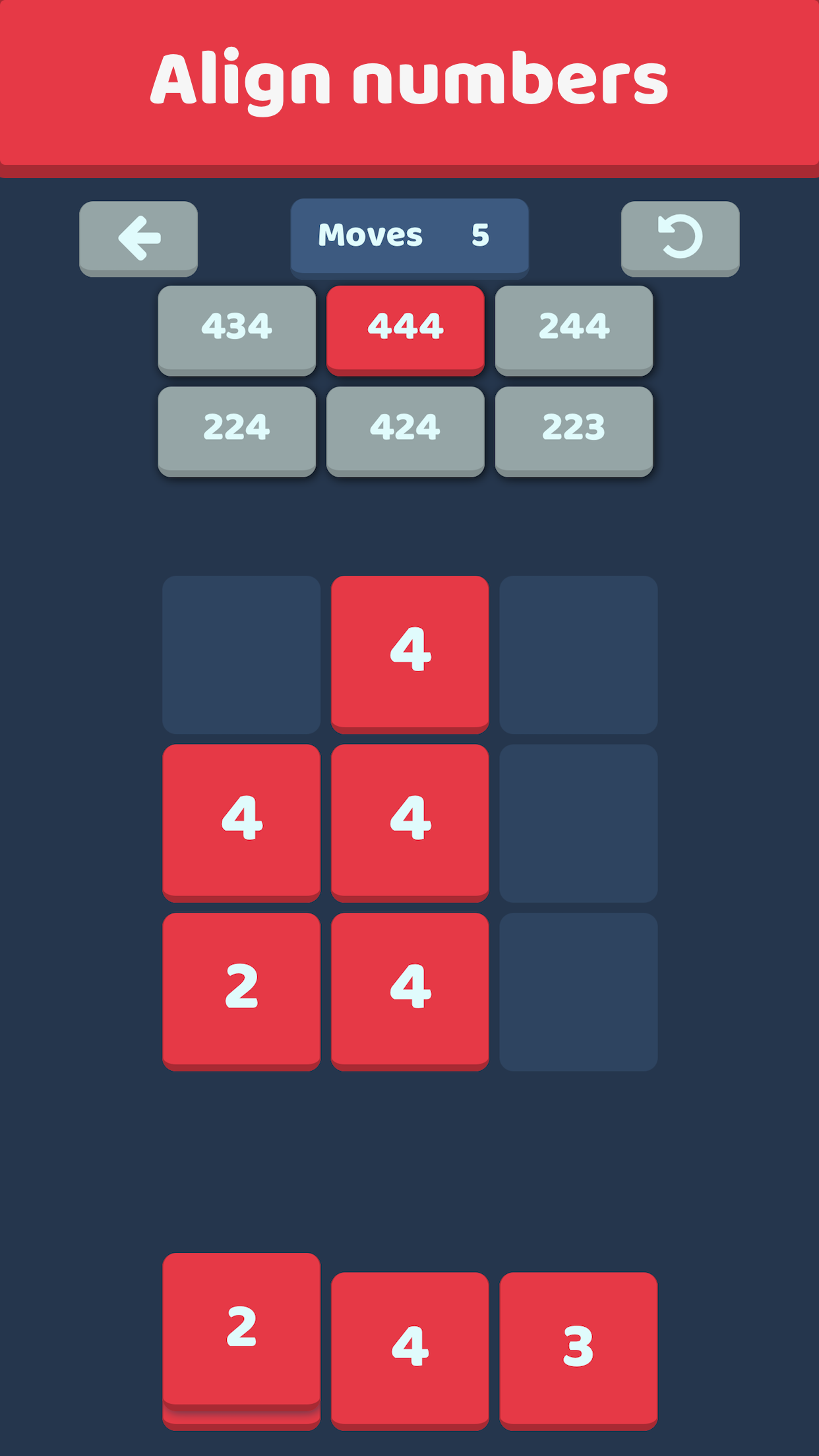This screenshot has height=1456, width=819.
Task: Restart the puzzle with the reset icon
Action: tap(680, 239)
